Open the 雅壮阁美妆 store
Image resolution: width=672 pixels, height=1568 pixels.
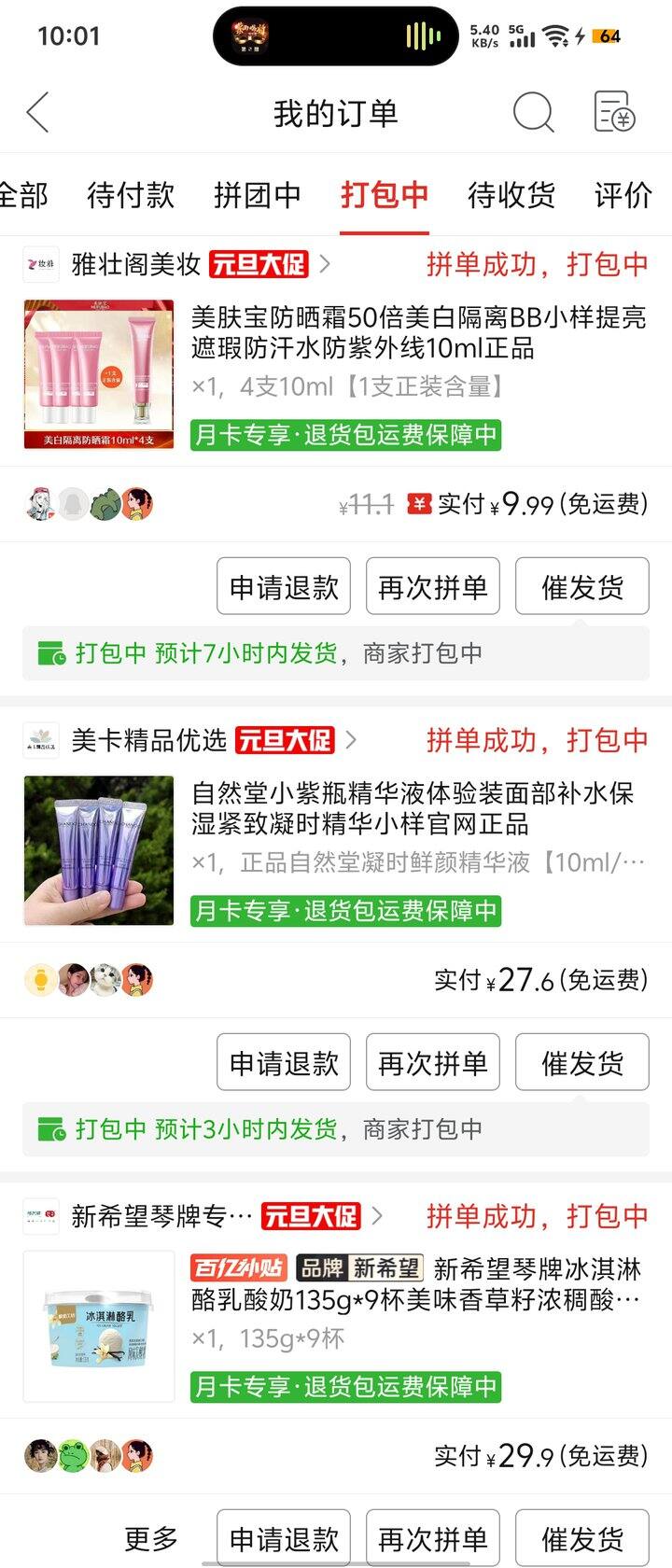(136, 265)
